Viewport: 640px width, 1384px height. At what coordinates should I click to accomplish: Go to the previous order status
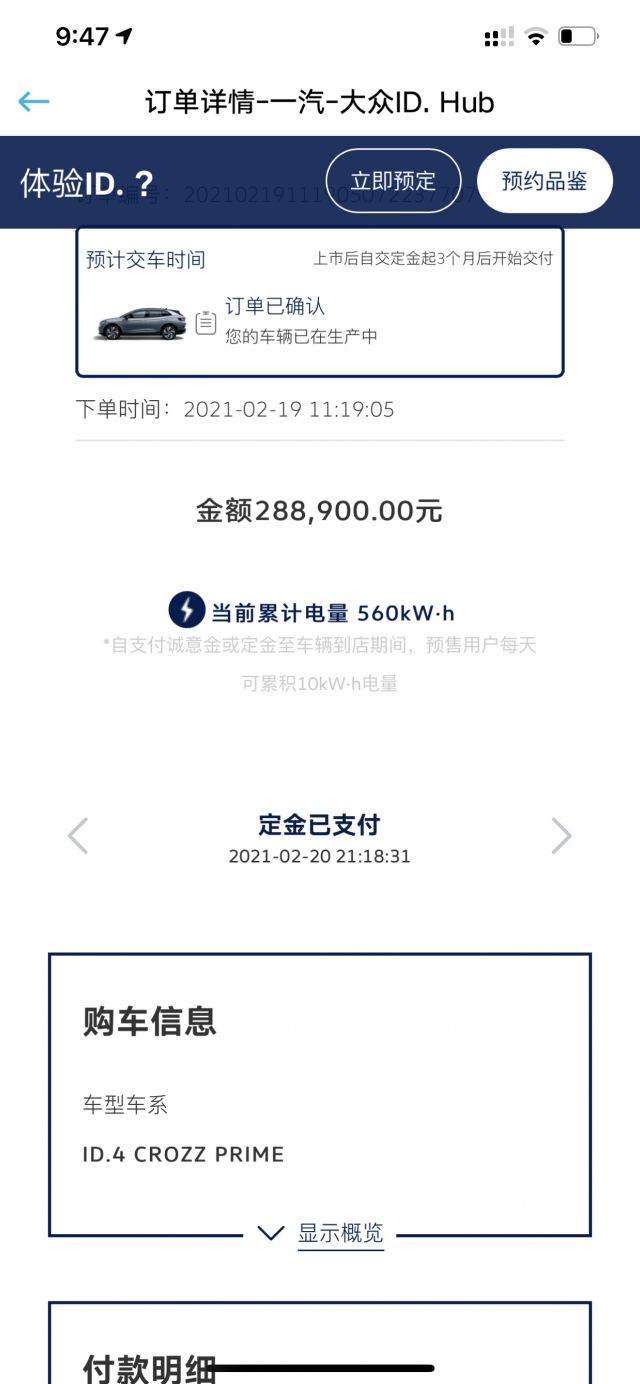[x=78, y=836]
